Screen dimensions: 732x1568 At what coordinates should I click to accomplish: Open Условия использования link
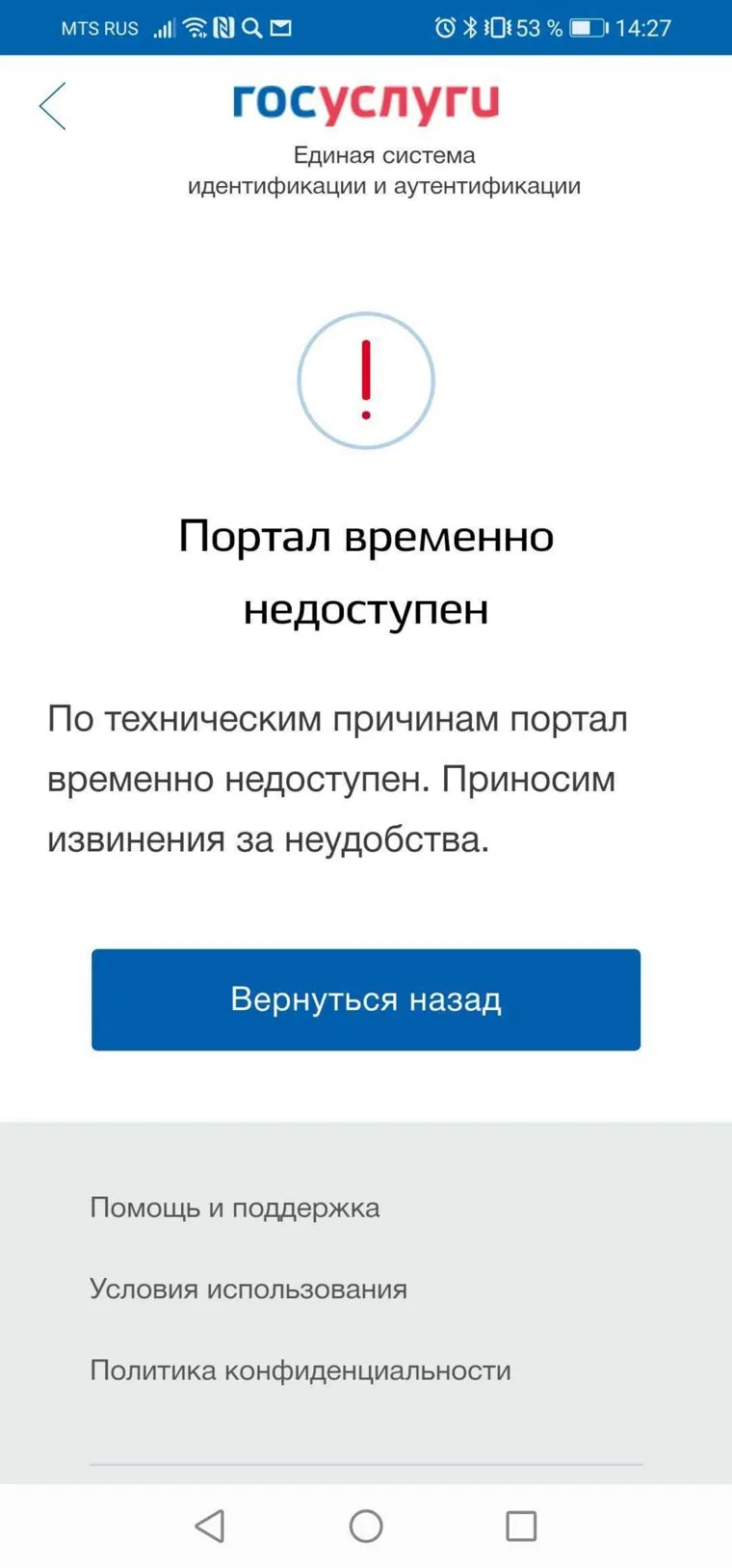tap(248, 1289)
